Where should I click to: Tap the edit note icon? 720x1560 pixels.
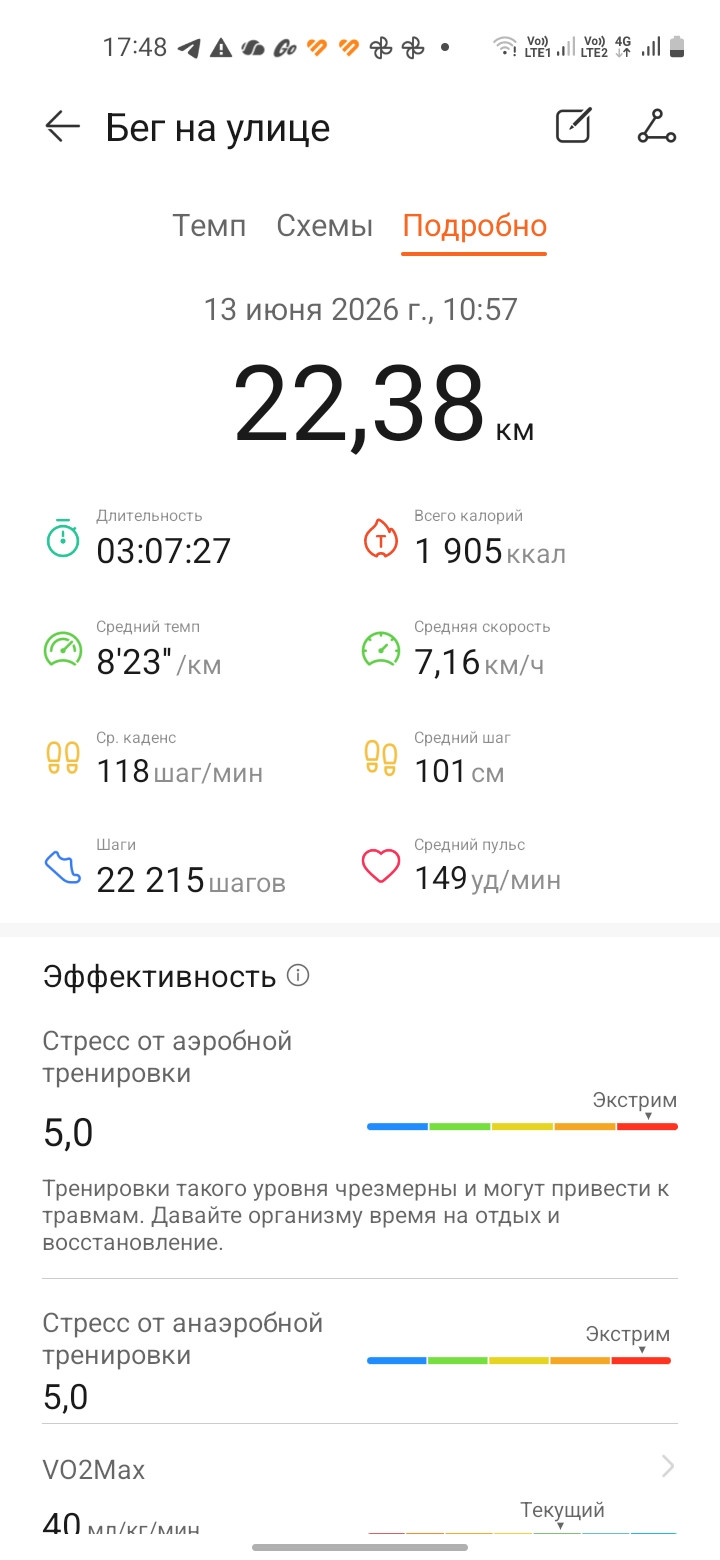coord(574,126)
